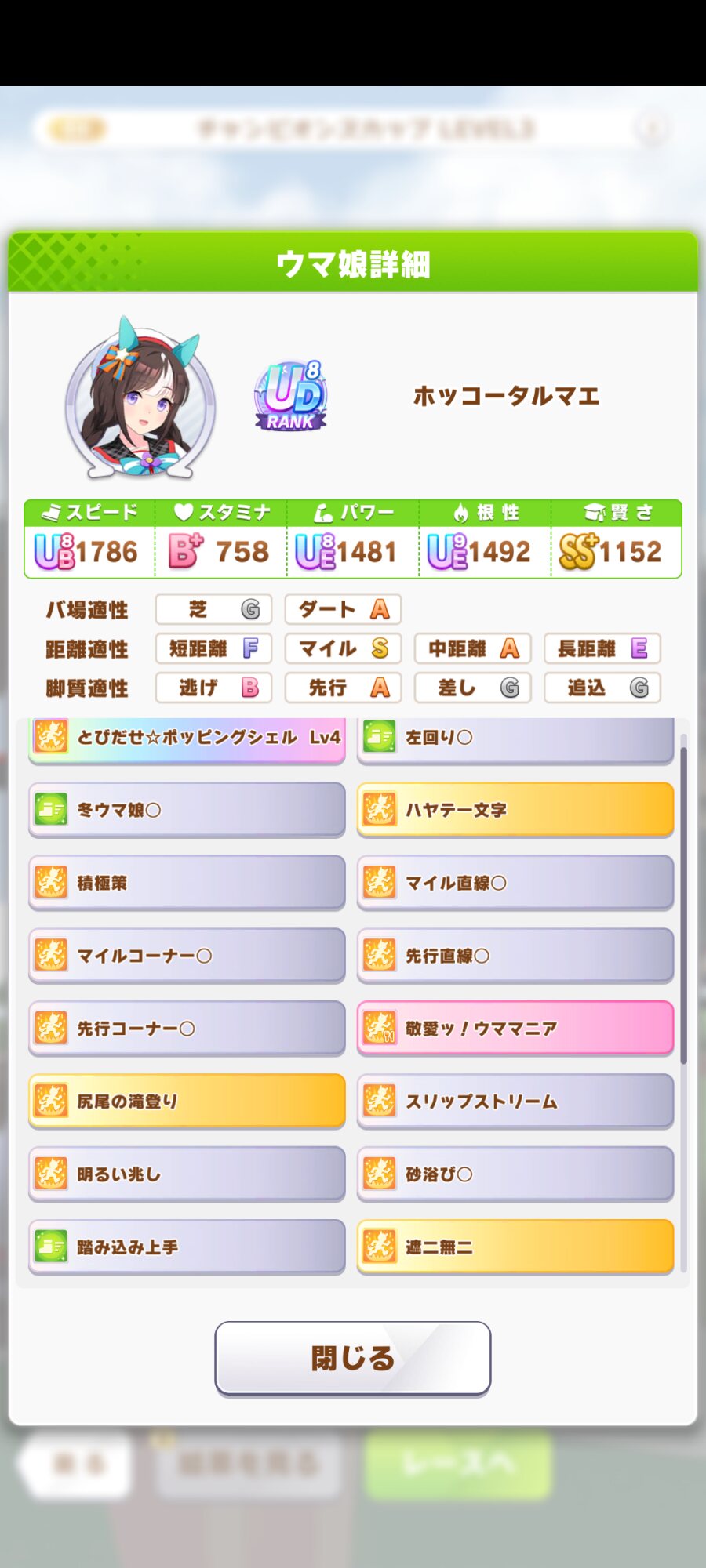Open the マイル直線○ skill
The width and height of the screenshot is (706, 1568).
coord(515,883)
